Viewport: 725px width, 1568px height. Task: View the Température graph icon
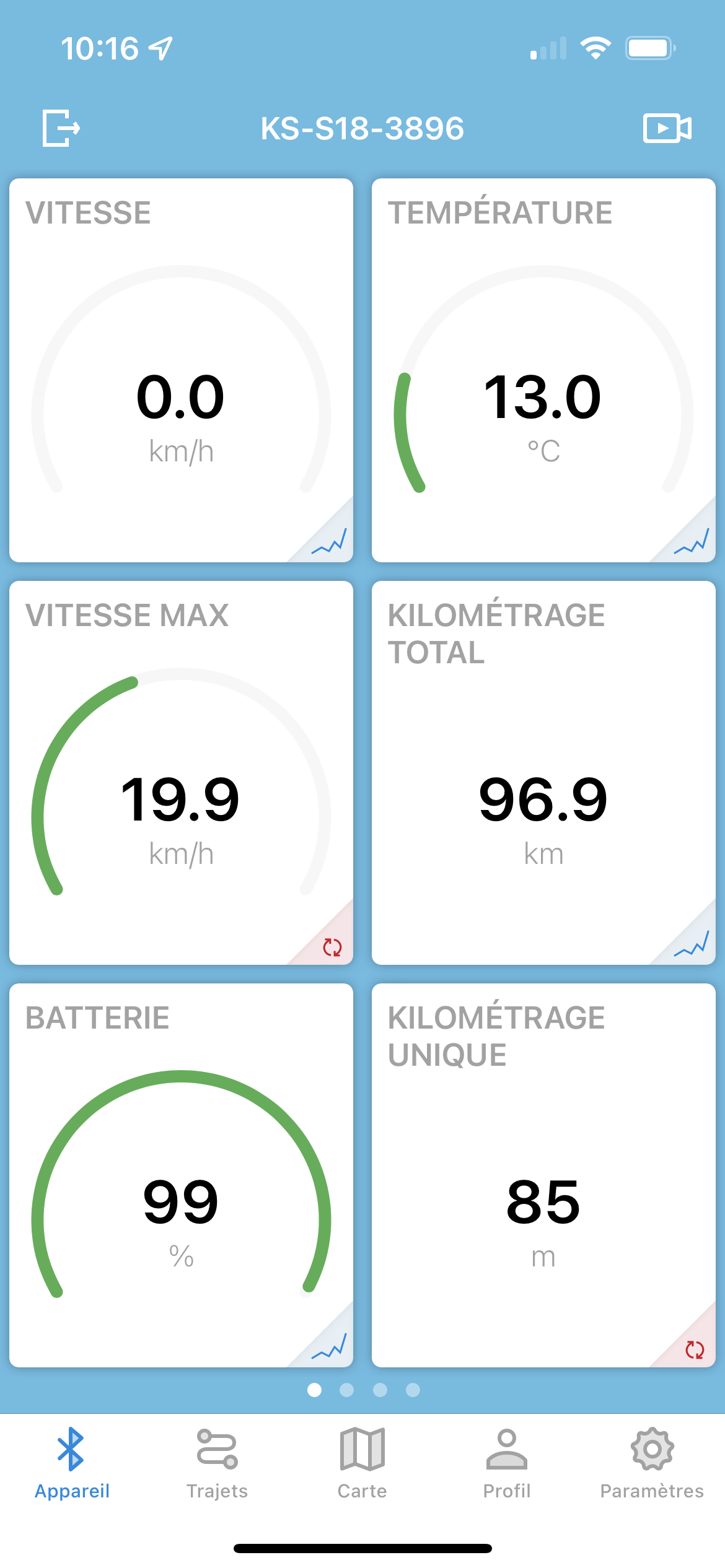692,541
